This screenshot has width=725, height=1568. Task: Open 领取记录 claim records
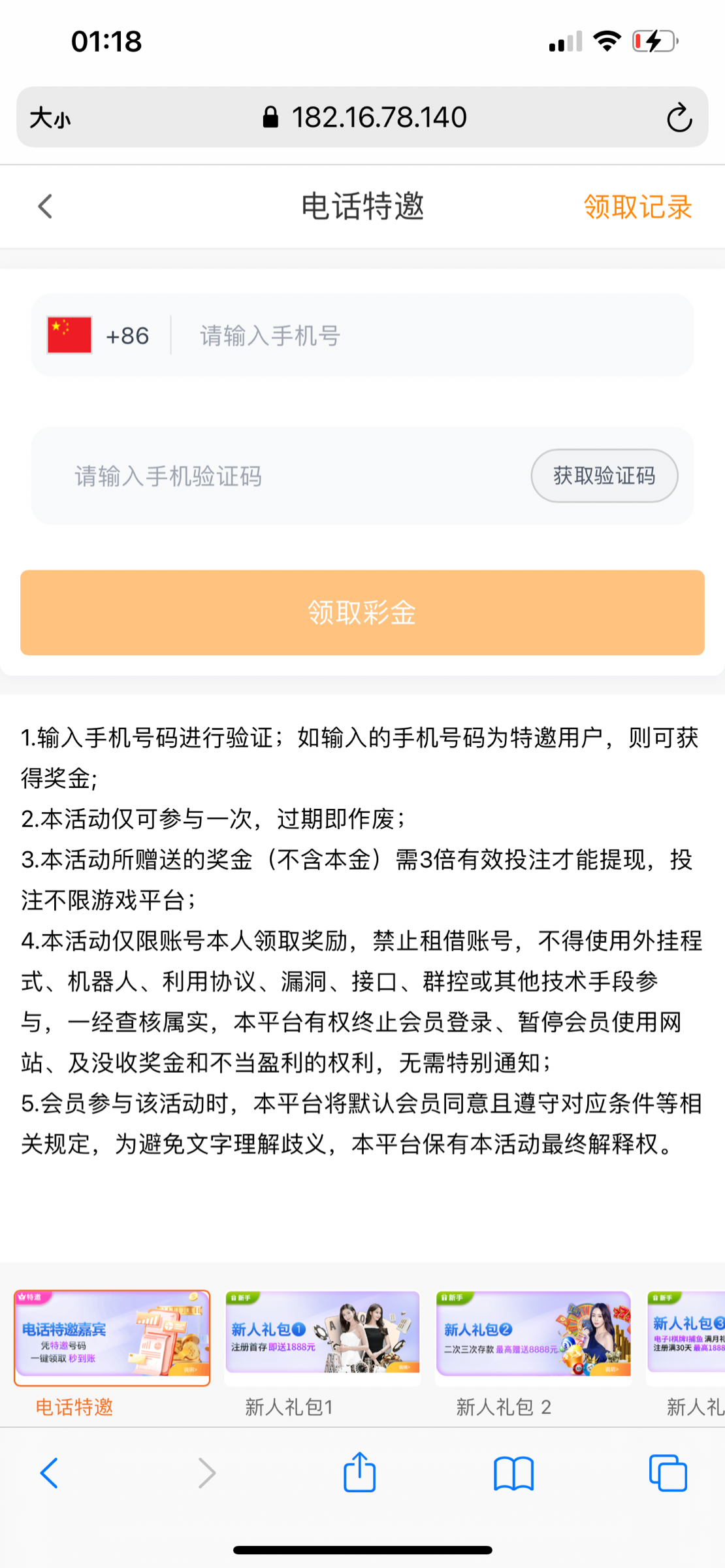[637, 206]
